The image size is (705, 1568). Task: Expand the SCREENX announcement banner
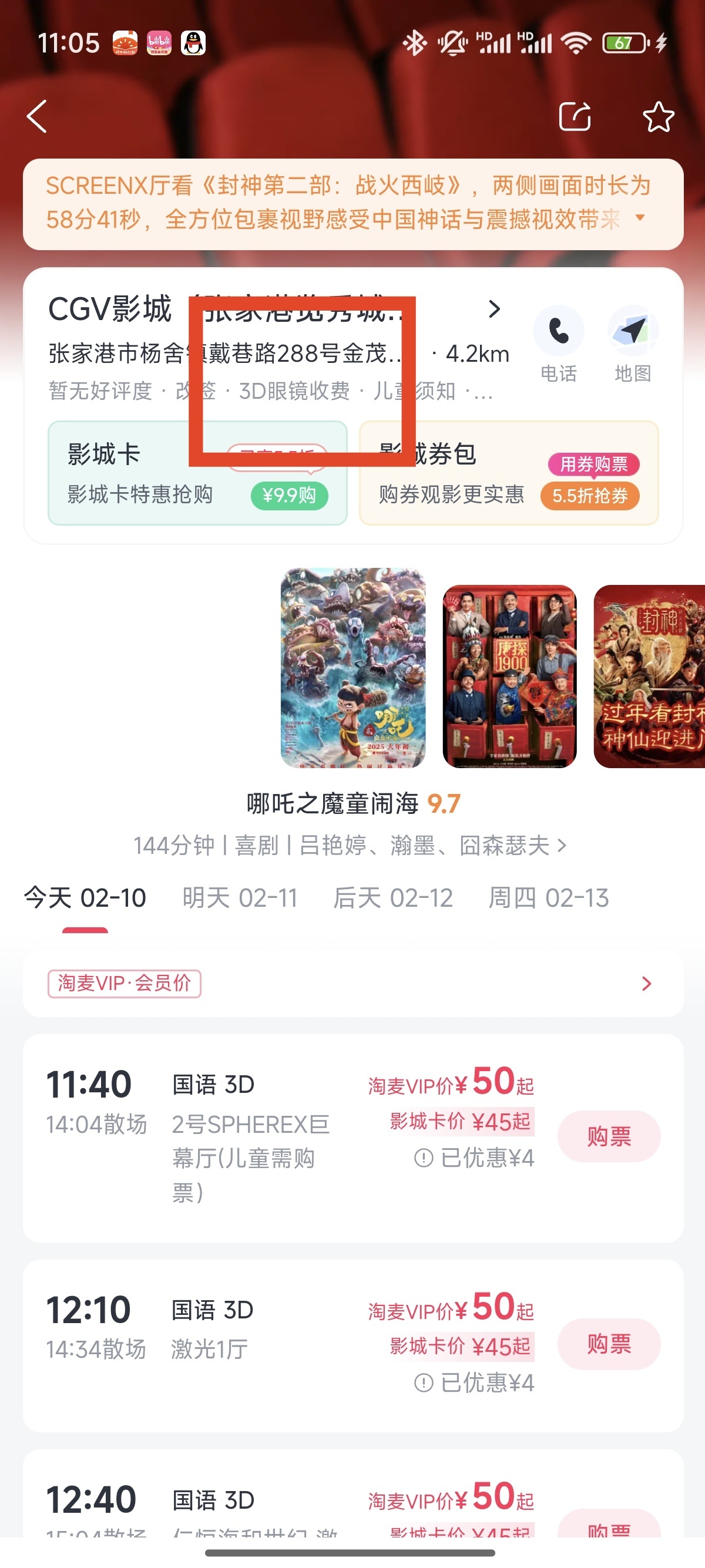tap(639, 218)
